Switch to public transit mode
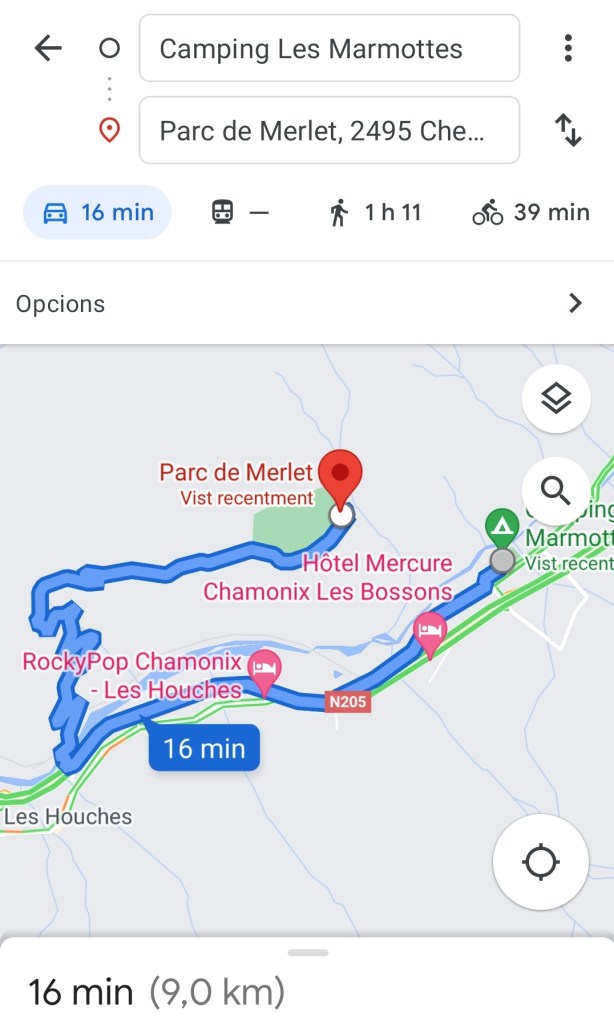This screenshot has height=1024, width=614. click(240, 212)
